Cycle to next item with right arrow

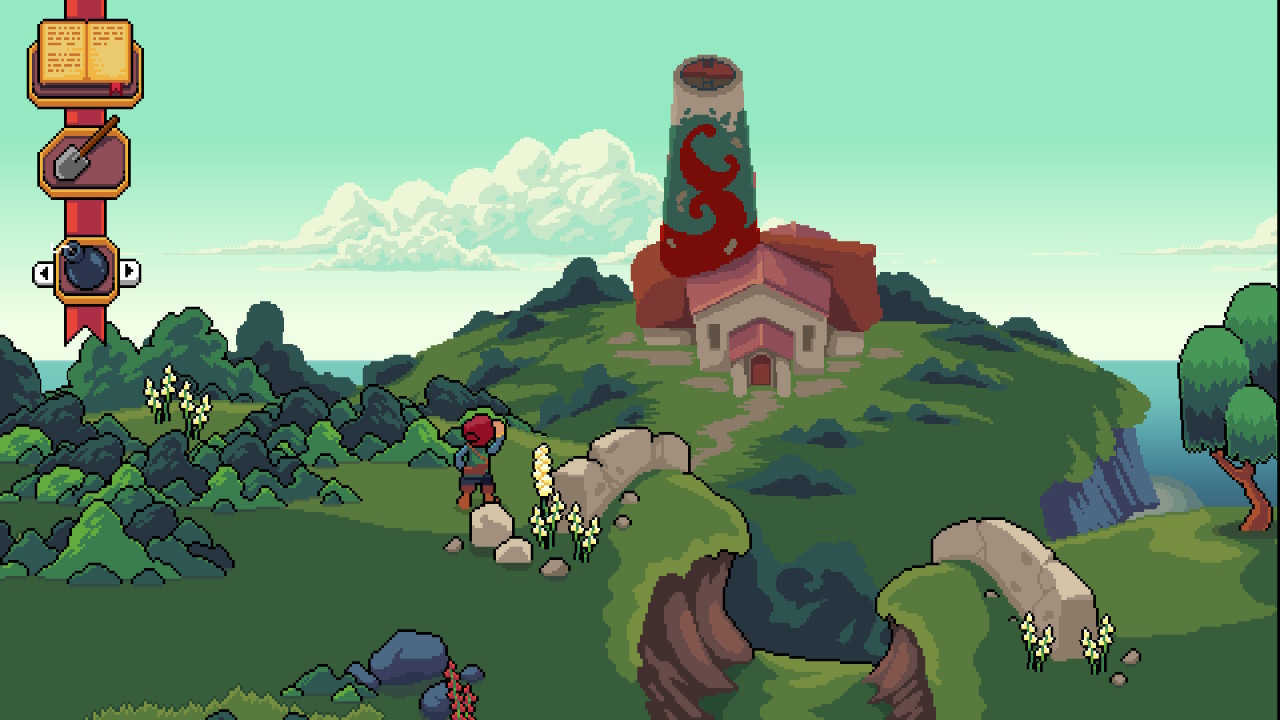(x=130, y=272)
